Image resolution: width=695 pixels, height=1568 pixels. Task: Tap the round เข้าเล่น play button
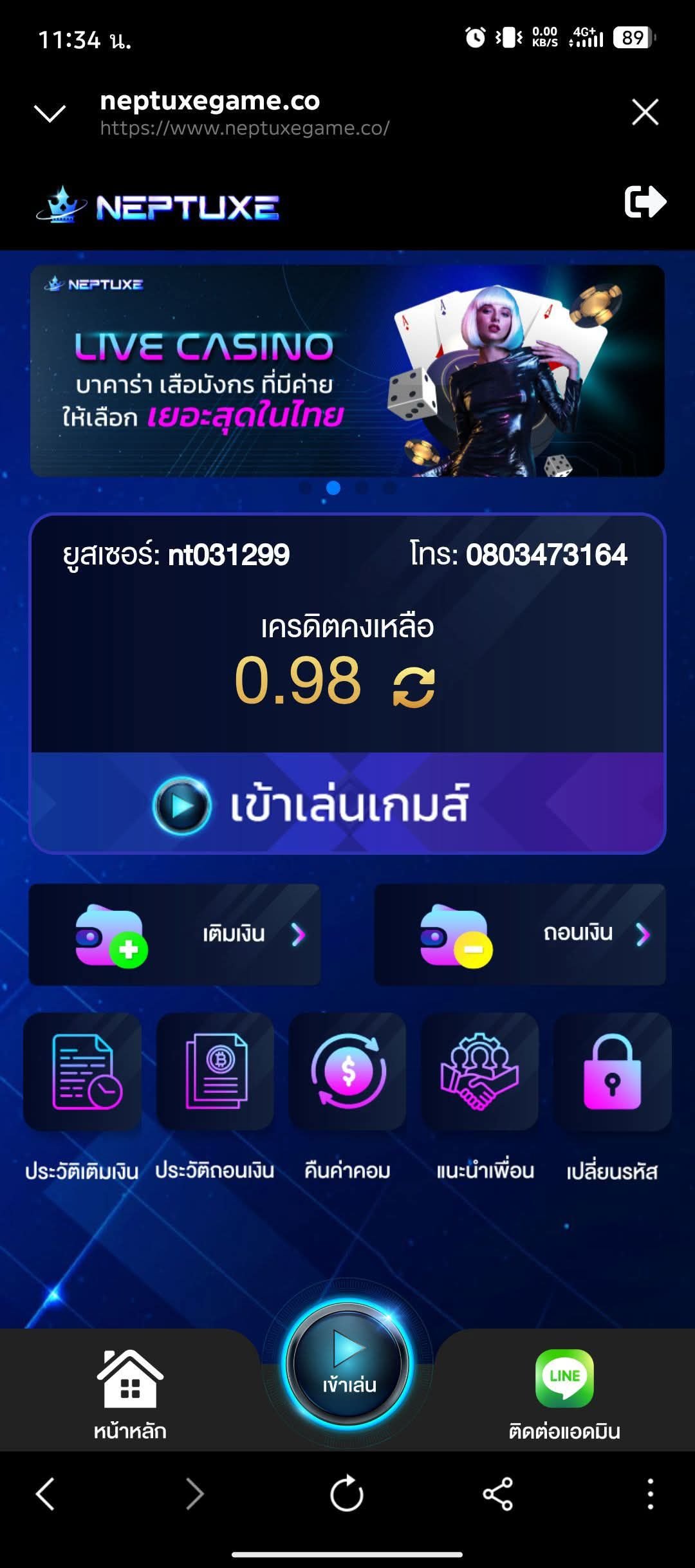coord(347,1363)
